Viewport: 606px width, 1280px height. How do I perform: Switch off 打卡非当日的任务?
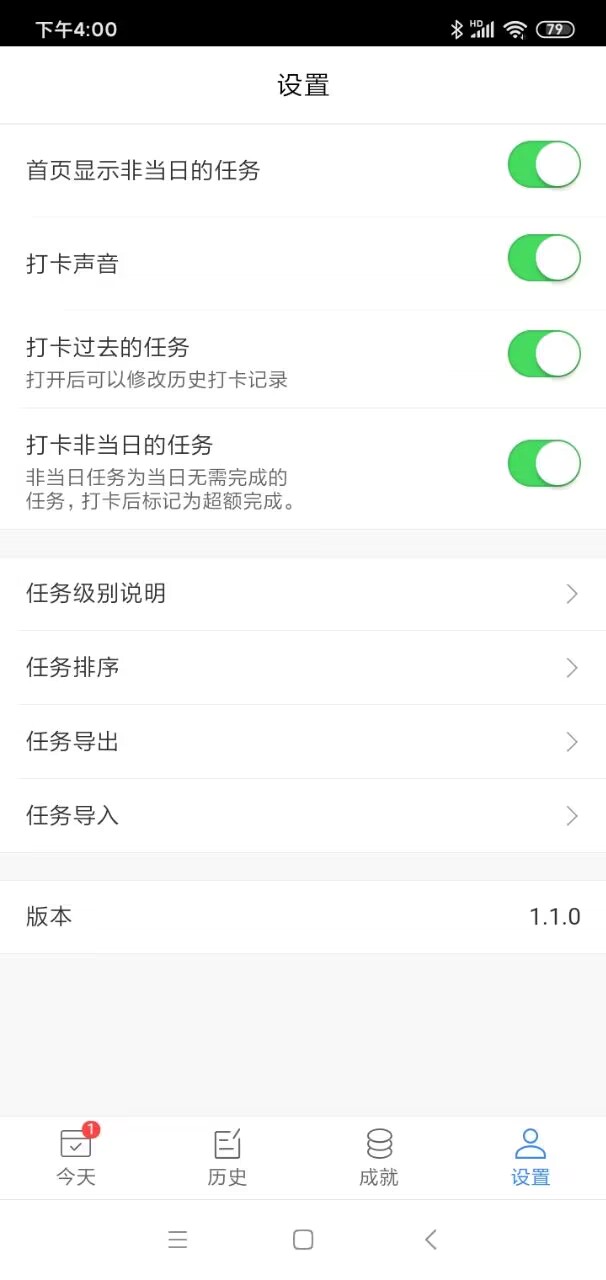[x=544, y=463]
